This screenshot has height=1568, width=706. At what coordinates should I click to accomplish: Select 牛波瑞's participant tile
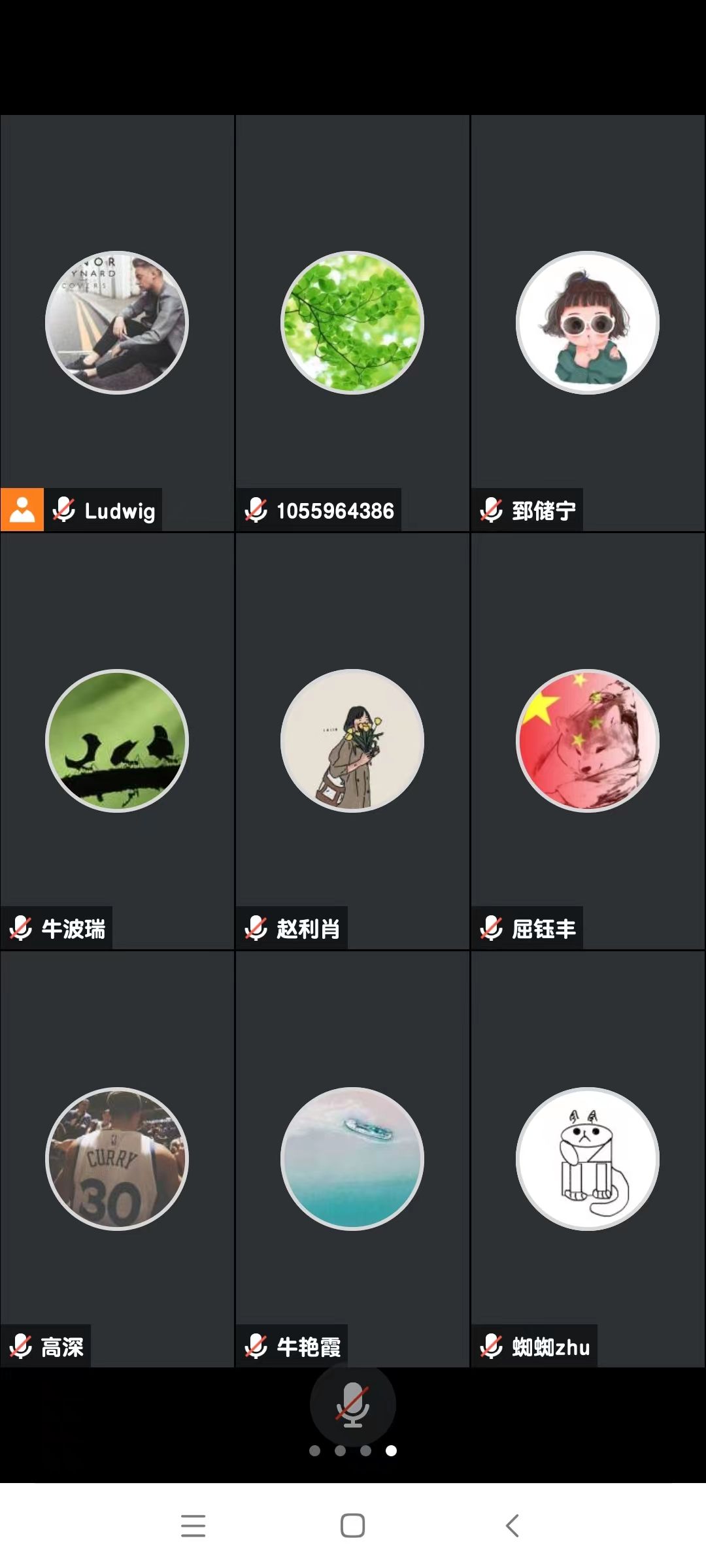pos(117,741)
